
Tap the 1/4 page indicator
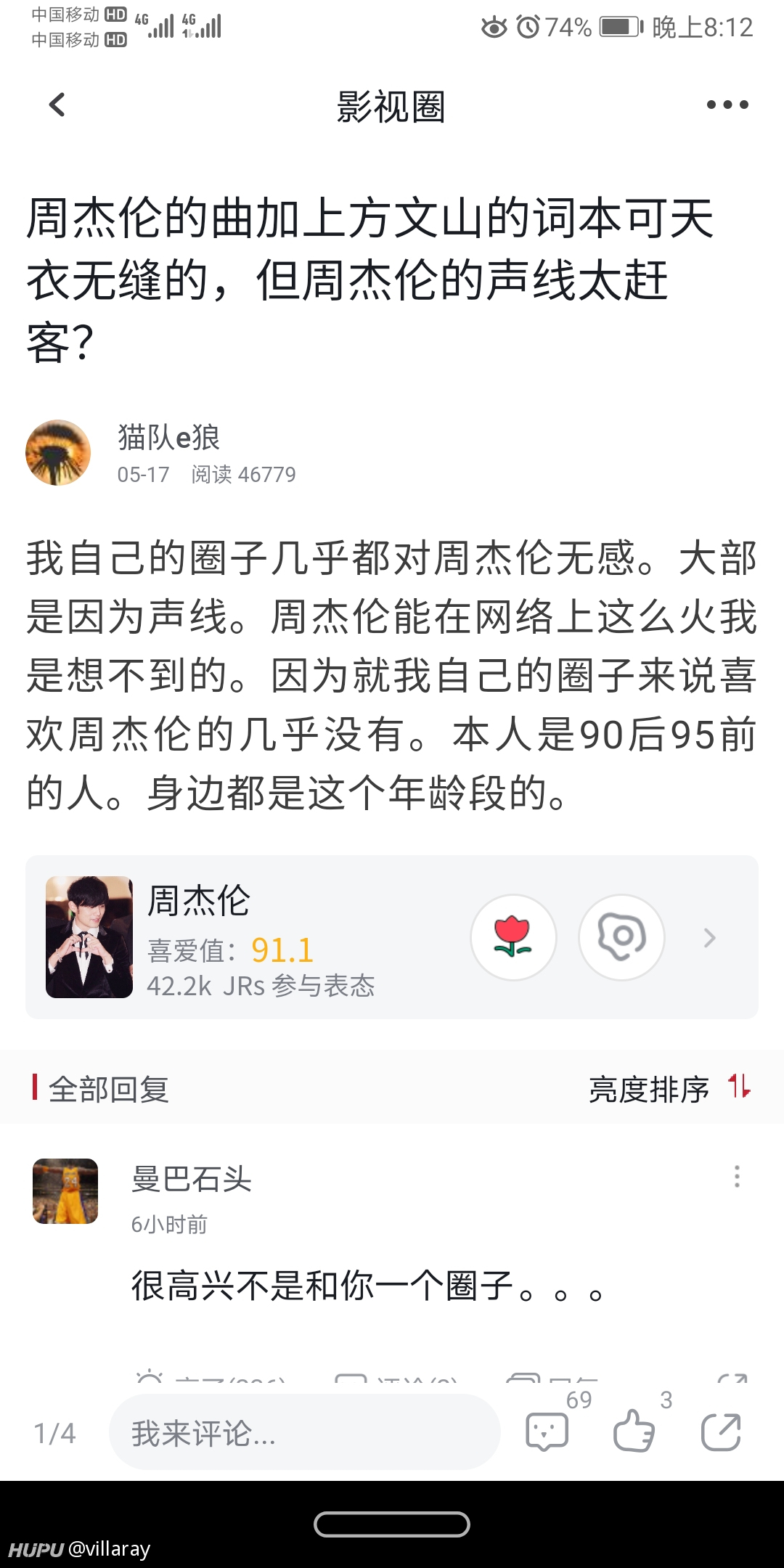(54, 1433)
